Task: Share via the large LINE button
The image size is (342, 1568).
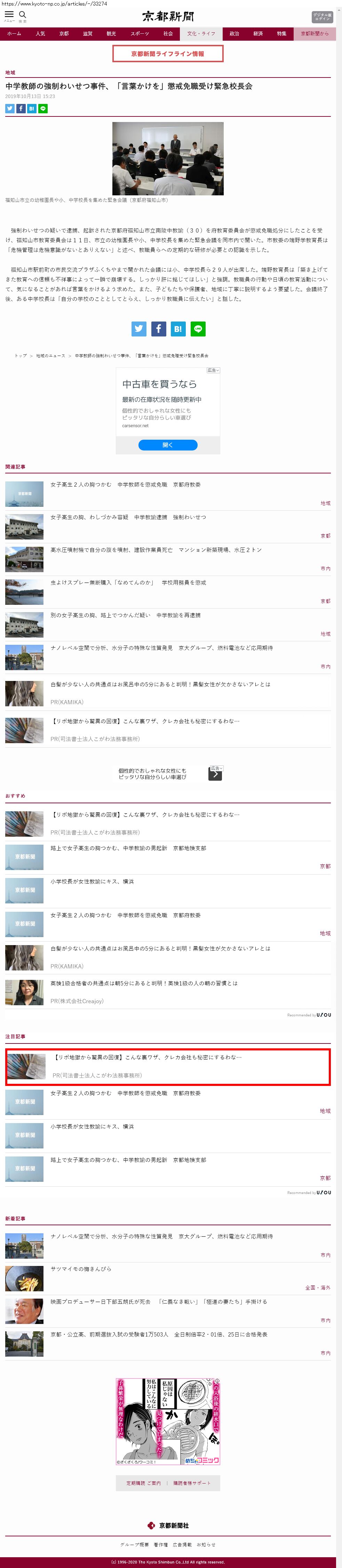Action: pyautogui.click(x=198, y=329)
